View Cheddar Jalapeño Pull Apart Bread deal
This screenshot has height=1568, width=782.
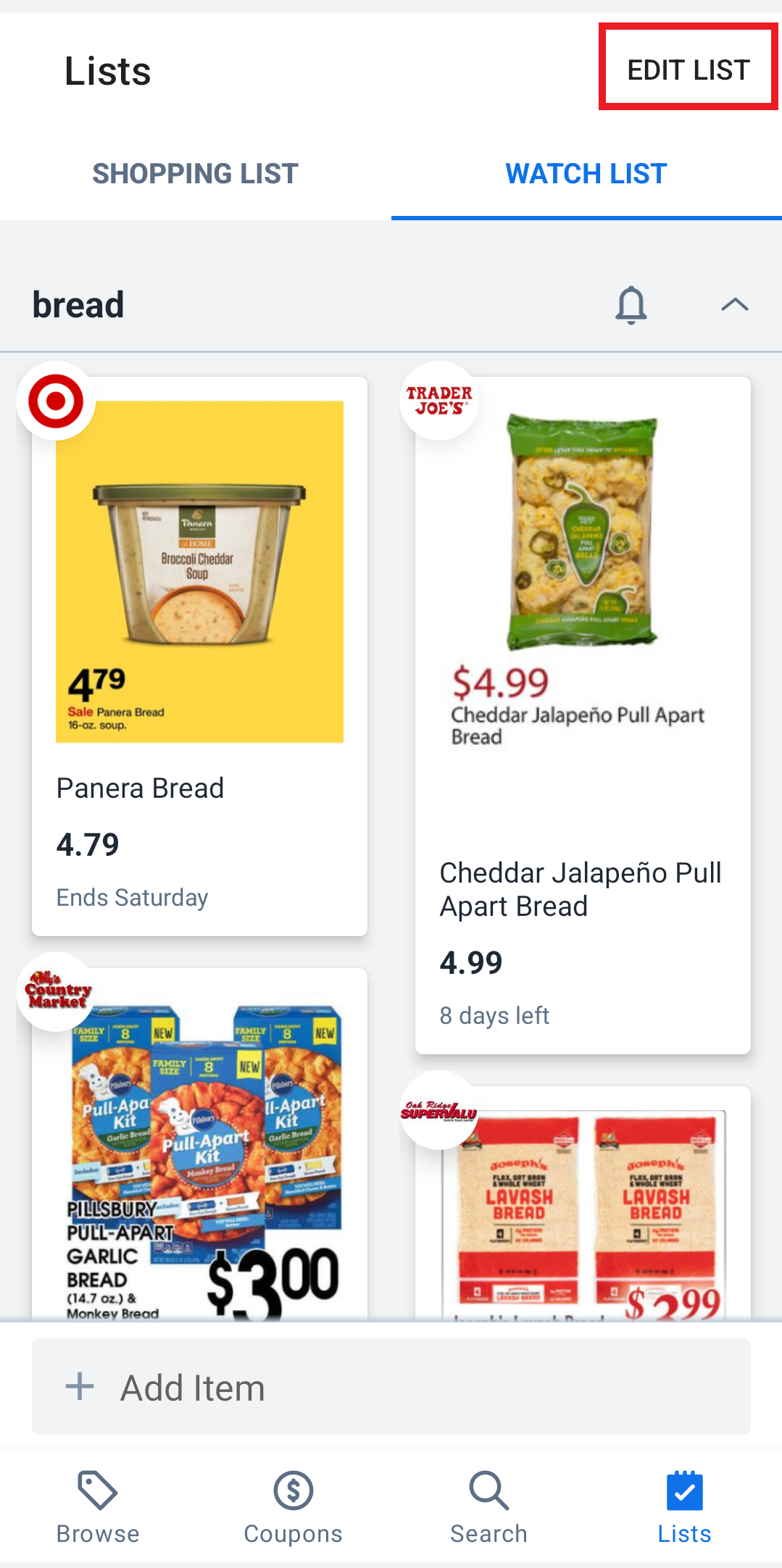pyautogui.click(x=583, y=714)
